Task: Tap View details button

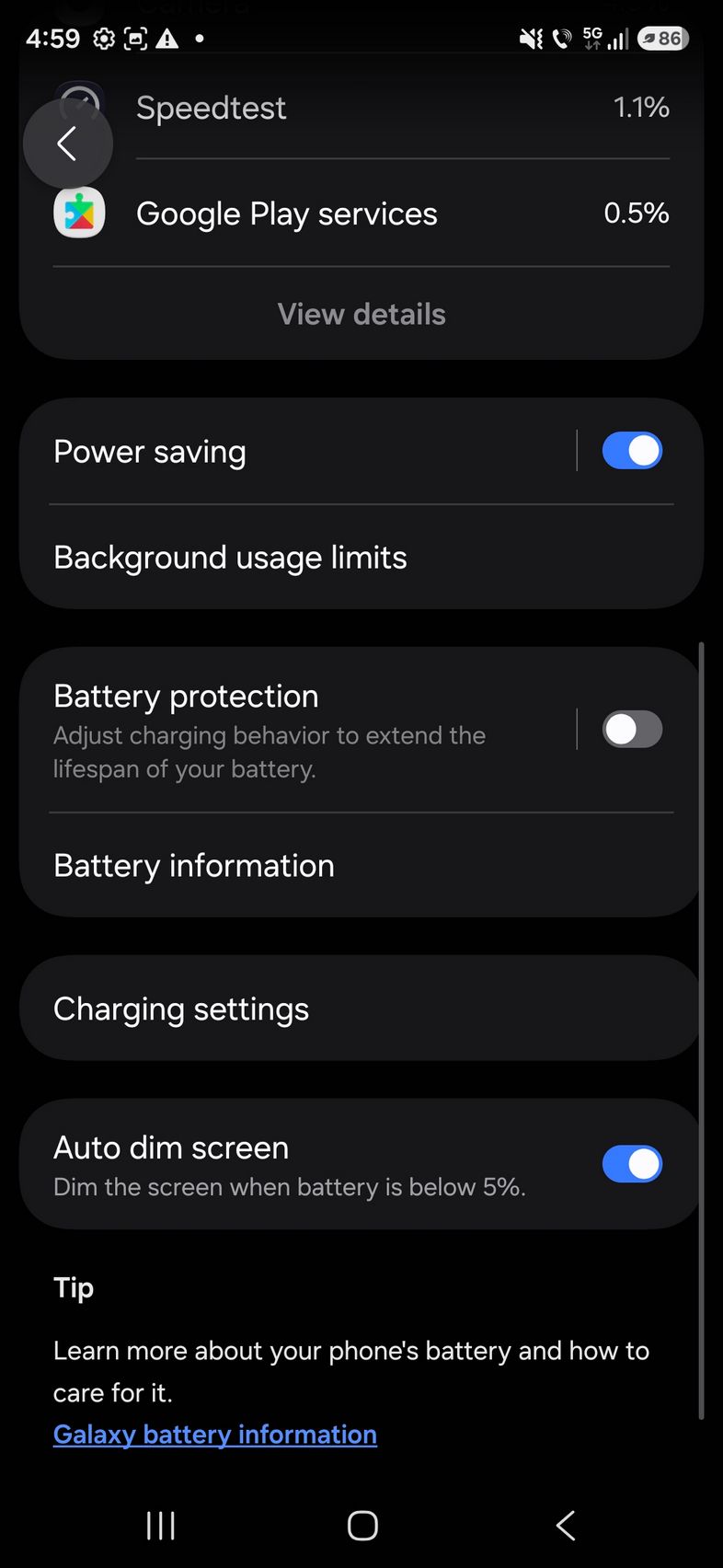Action: 361,314
